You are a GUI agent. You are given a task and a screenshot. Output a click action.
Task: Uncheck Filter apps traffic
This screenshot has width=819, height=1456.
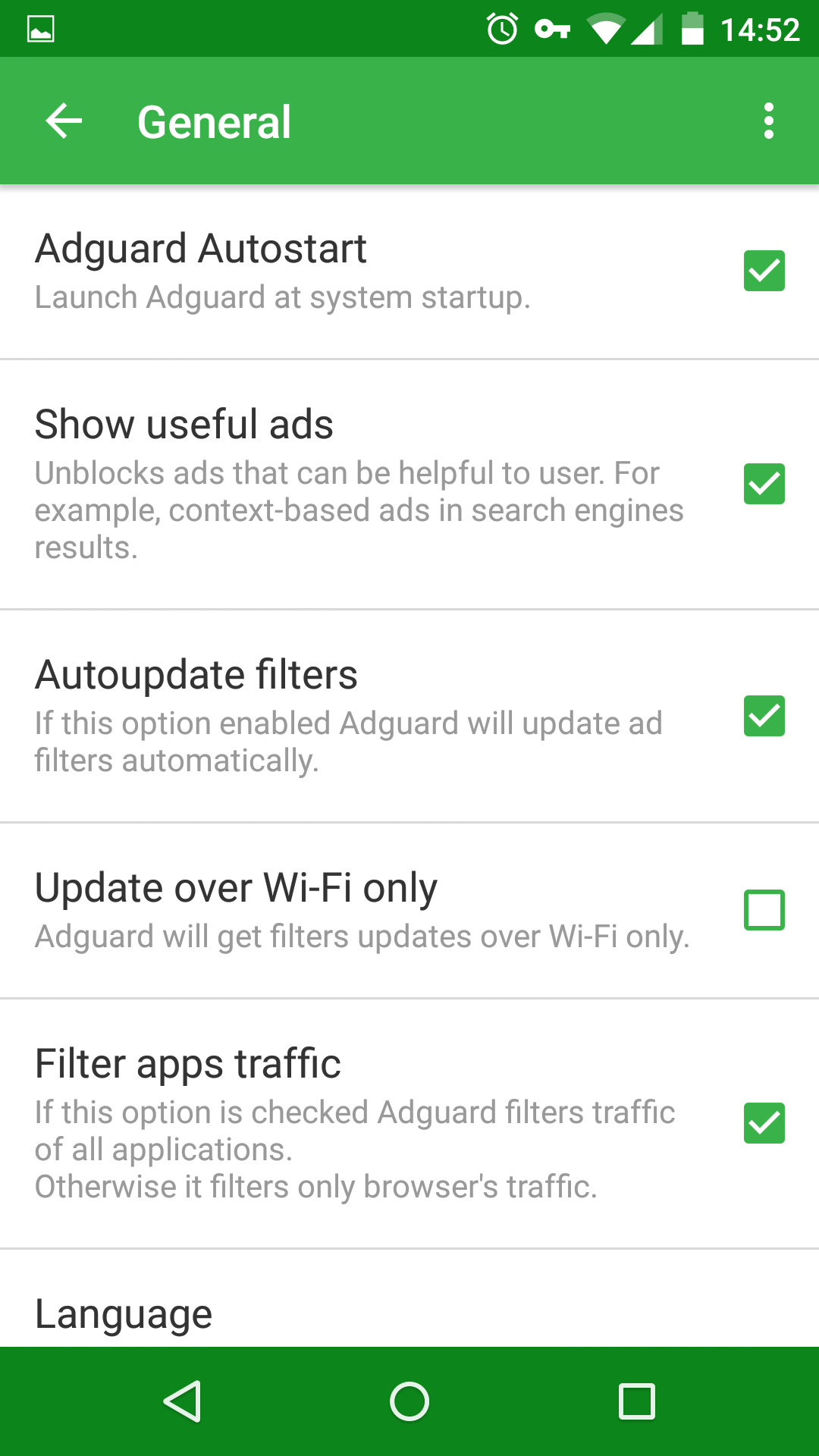point(764,1123)
